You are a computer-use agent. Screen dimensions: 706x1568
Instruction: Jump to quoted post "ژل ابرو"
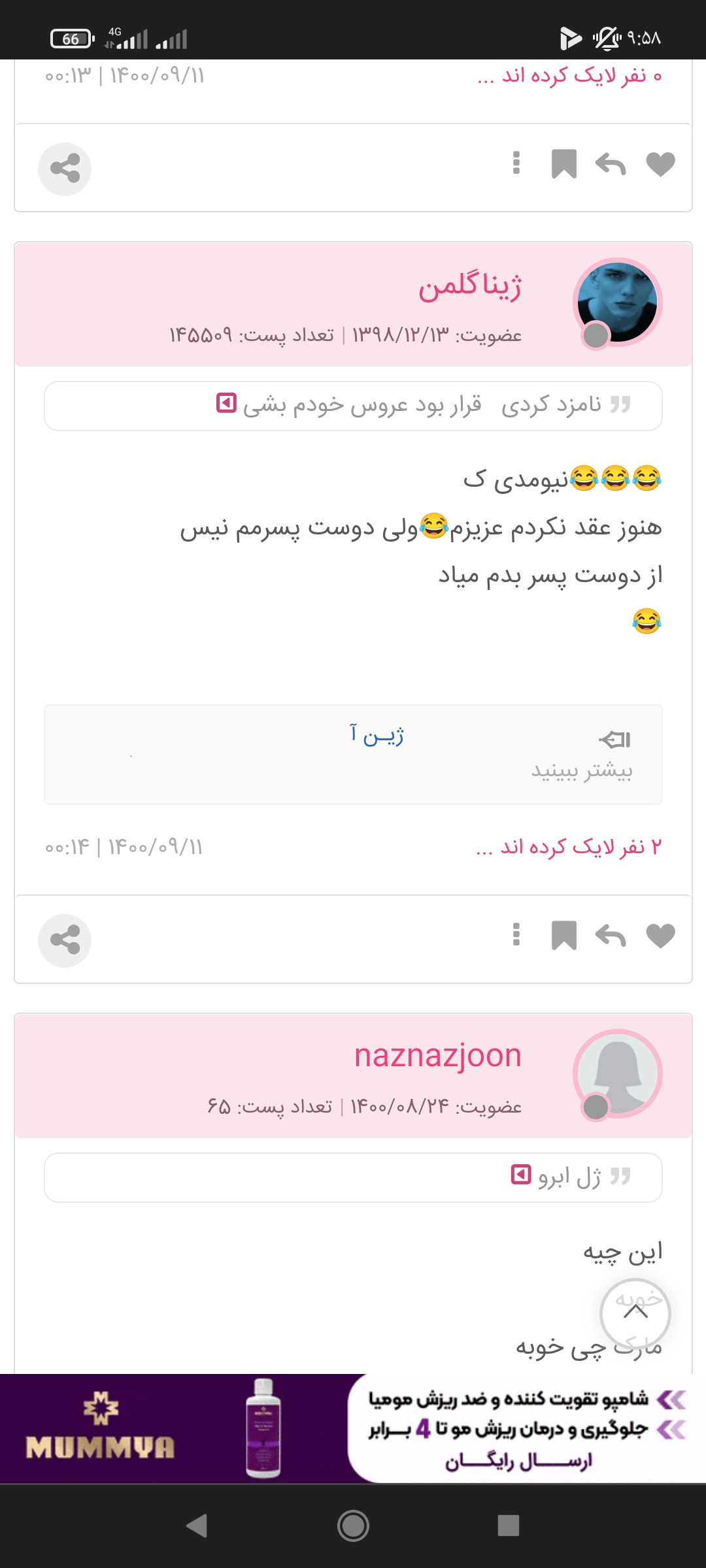[521, 1175]
